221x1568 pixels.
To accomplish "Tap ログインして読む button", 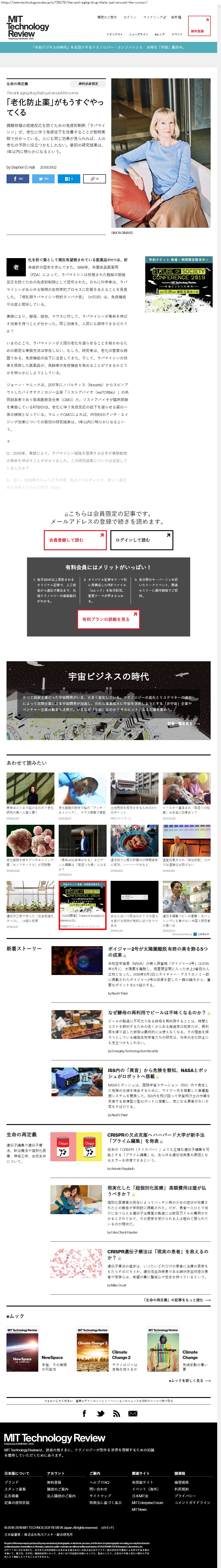I will click(141, 540).
